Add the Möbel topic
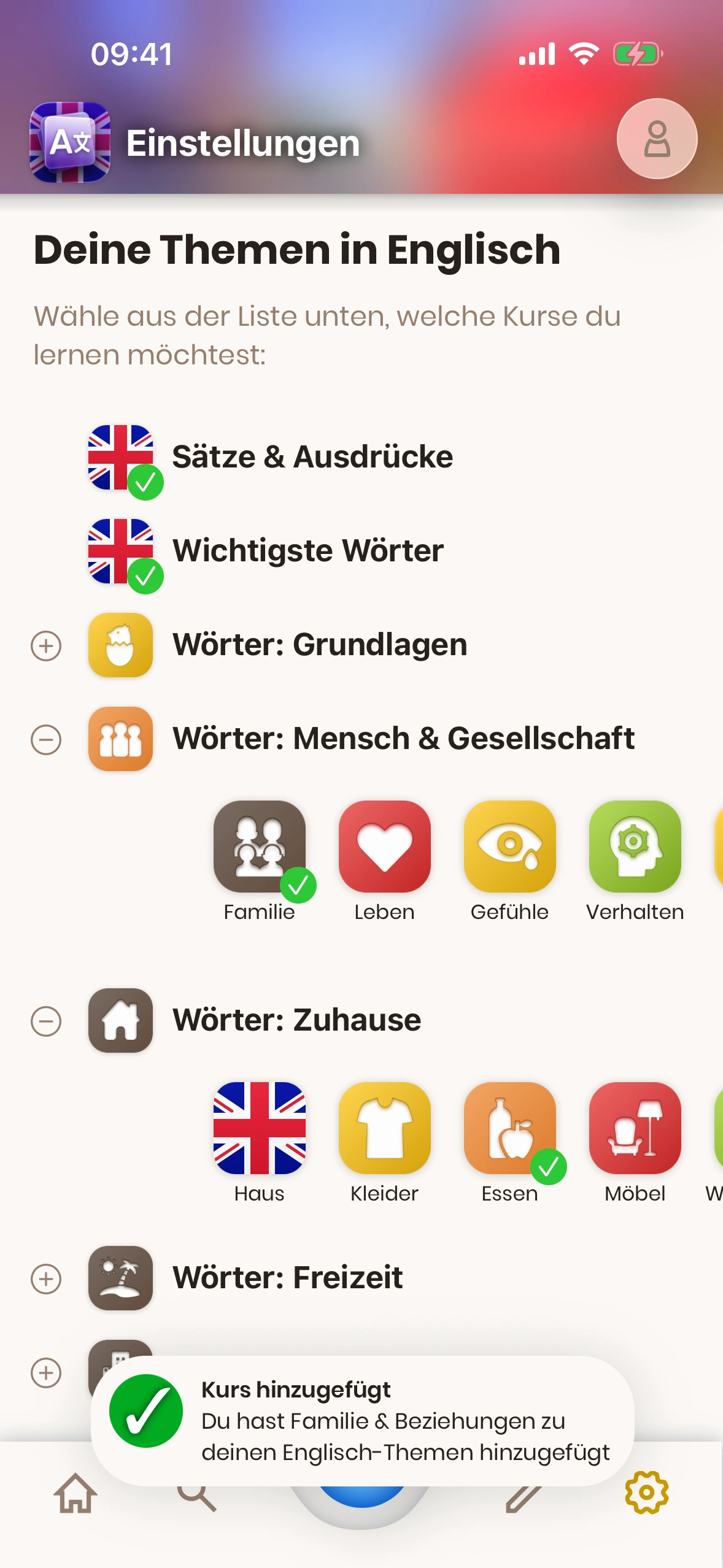This screenshot has height=1568, width=723. (635, 1129)
